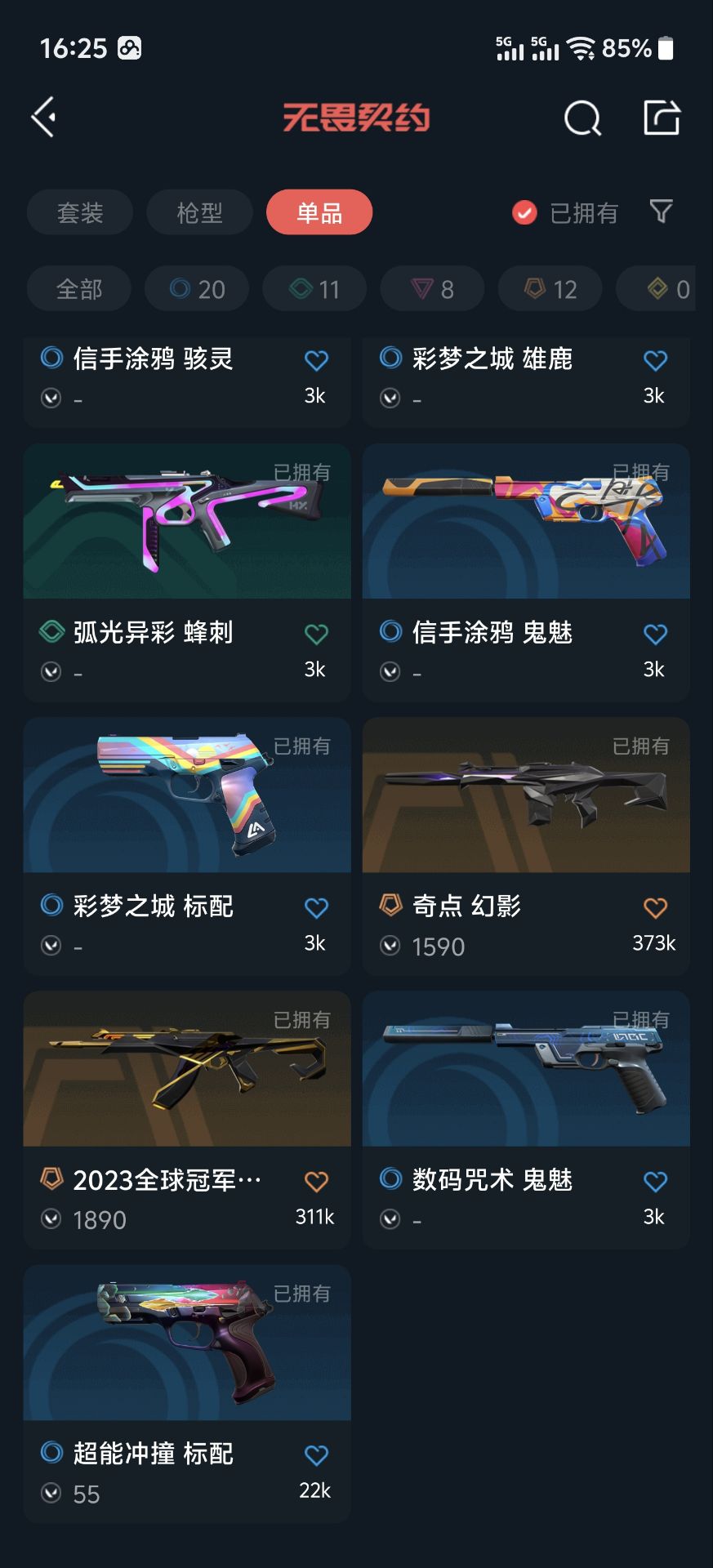Select the 全部 rarity chip
The height and width of the screenshot is (1568, 713).
(x=79, y=289)
